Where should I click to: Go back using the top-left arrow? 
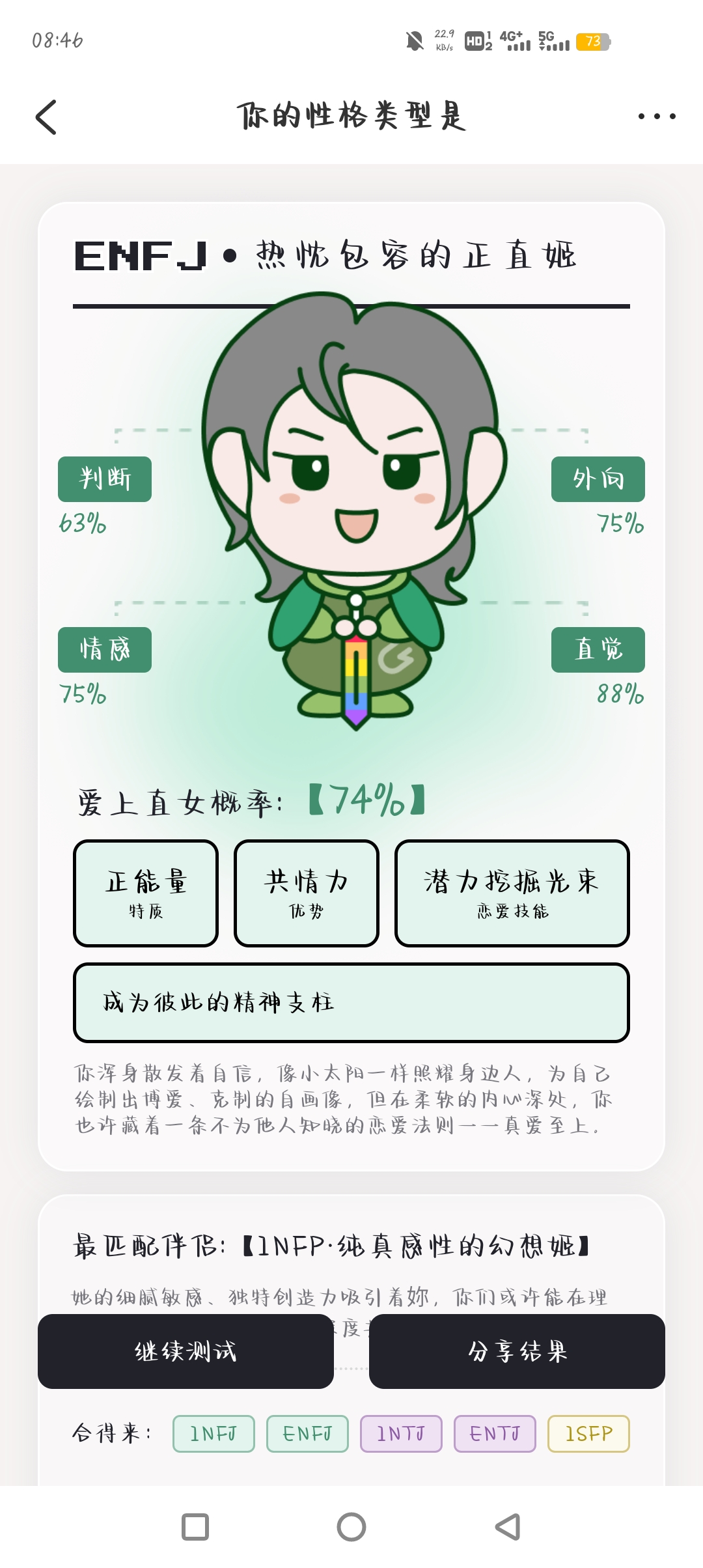point(46,117)
